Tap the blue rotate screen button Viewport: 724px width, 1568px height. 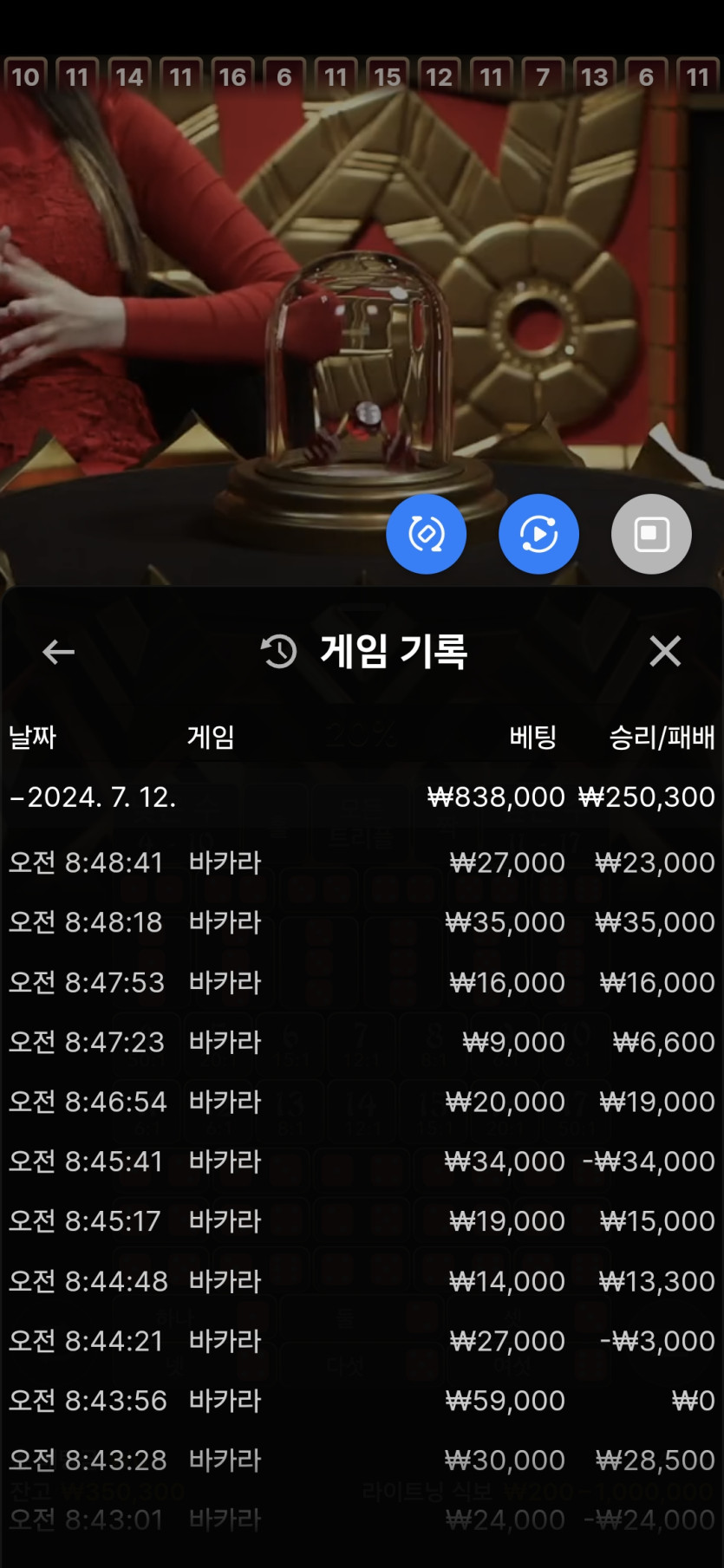coord(426,534)
